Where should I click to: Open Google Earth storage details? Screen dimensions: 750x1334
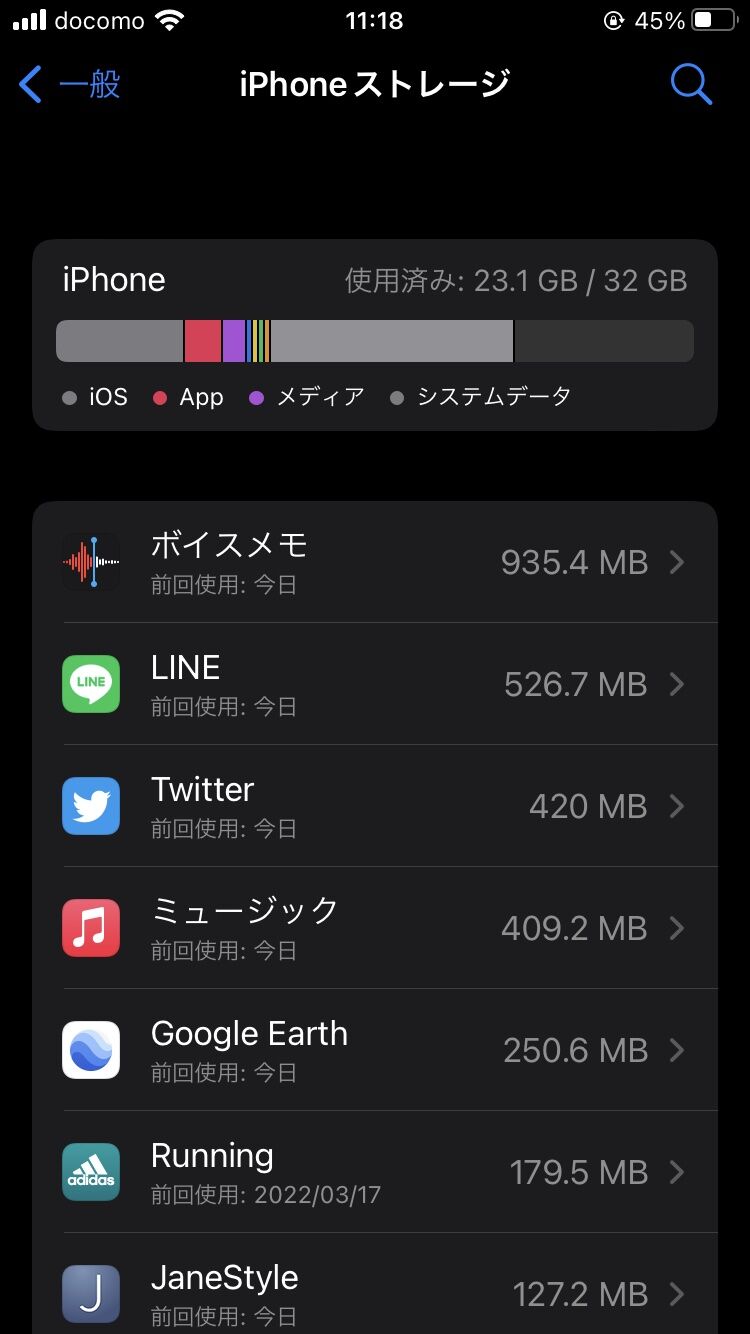tap(375, 1050)
